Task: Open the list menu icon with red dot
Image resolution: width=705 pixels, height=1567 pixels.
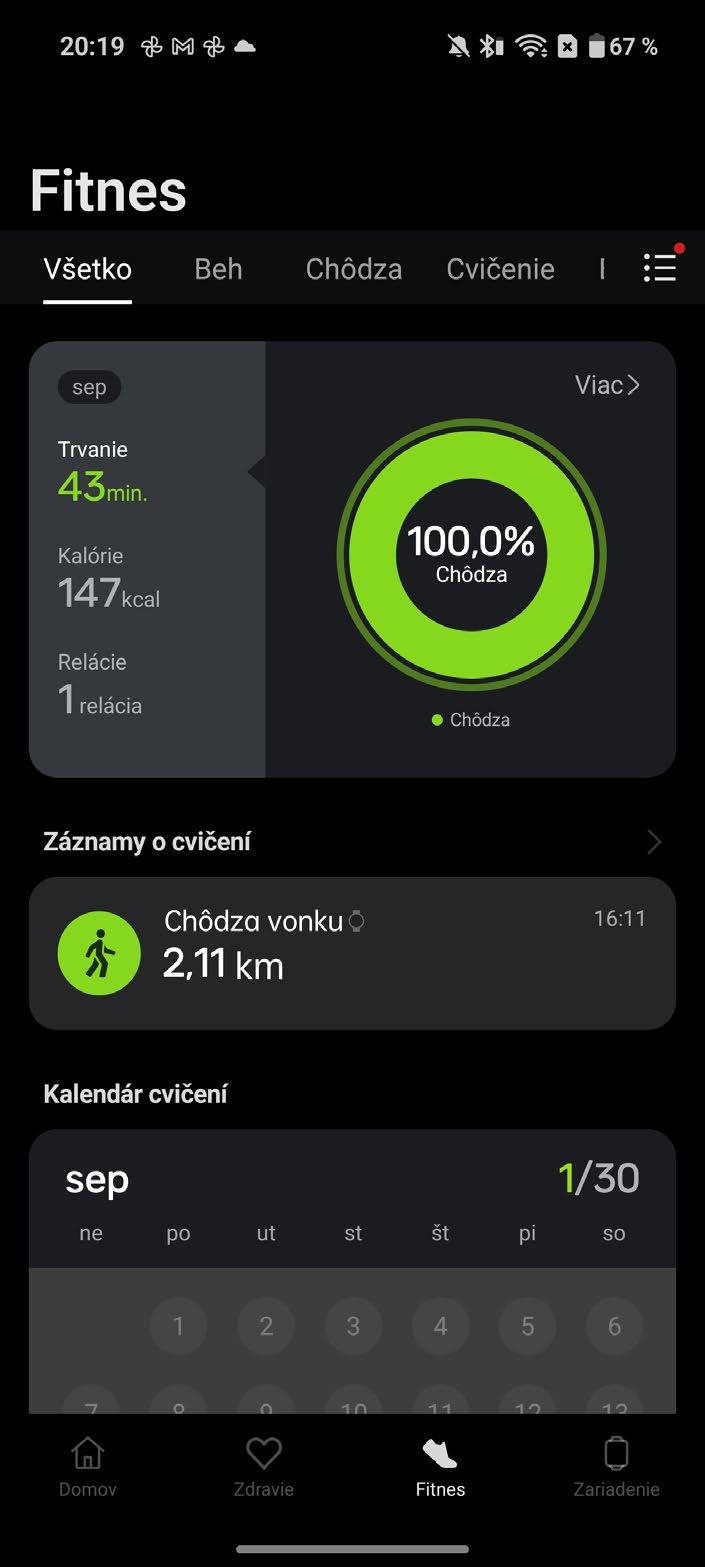Action: (660, 268)
